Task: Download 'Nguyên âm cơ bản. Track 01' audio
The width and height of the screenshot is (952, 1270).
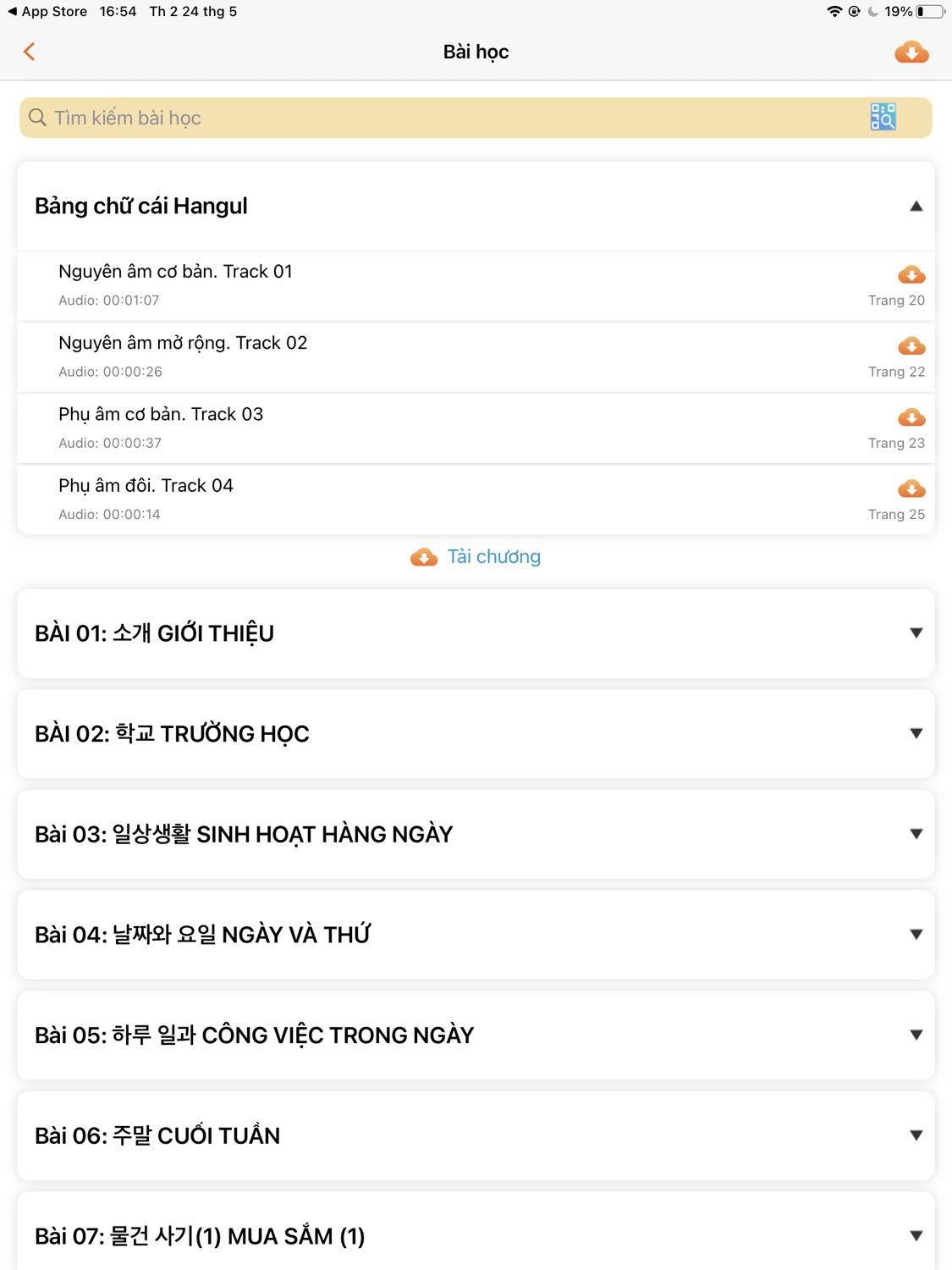Action: point(911,274)
